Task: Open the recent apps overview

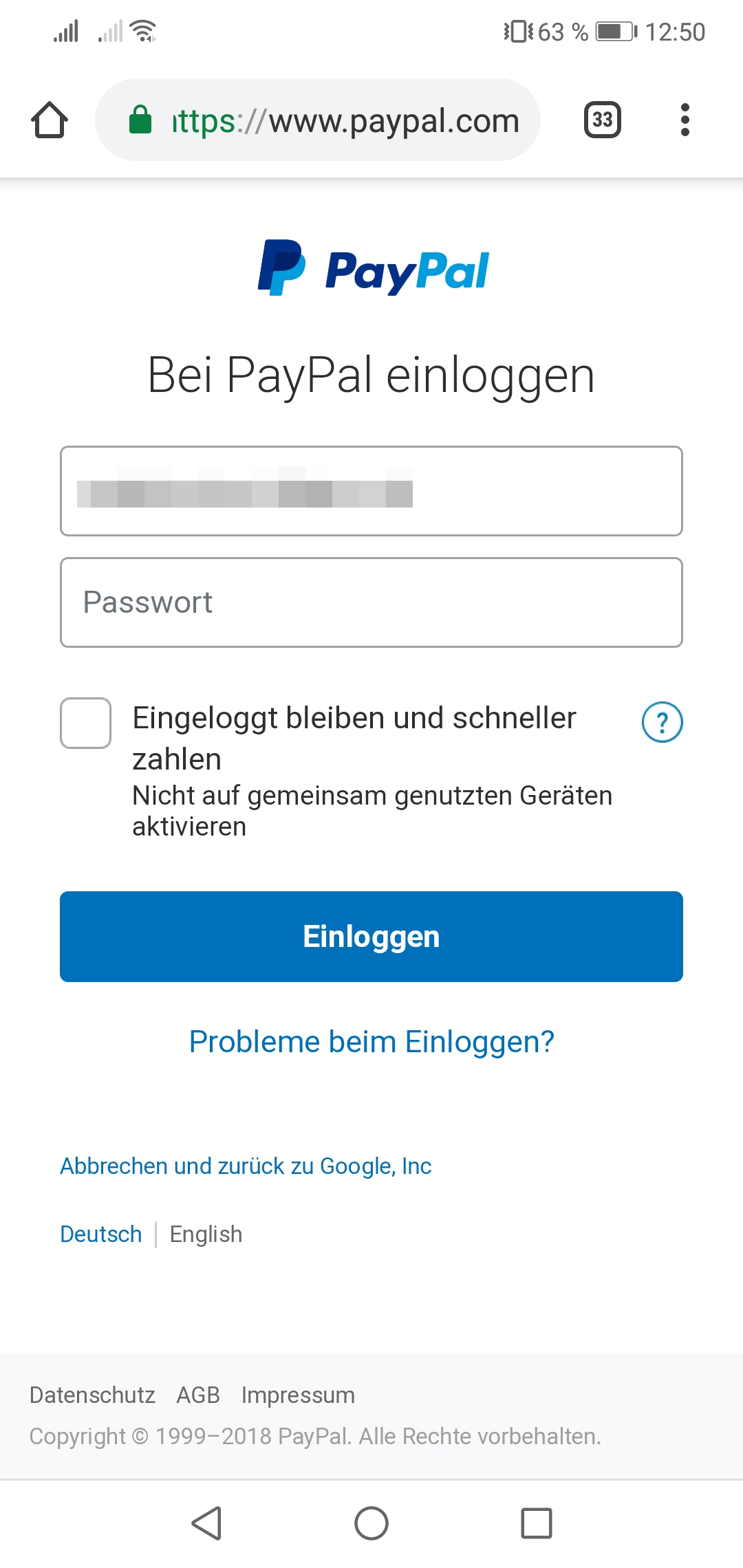Action: pos(537,1523)
